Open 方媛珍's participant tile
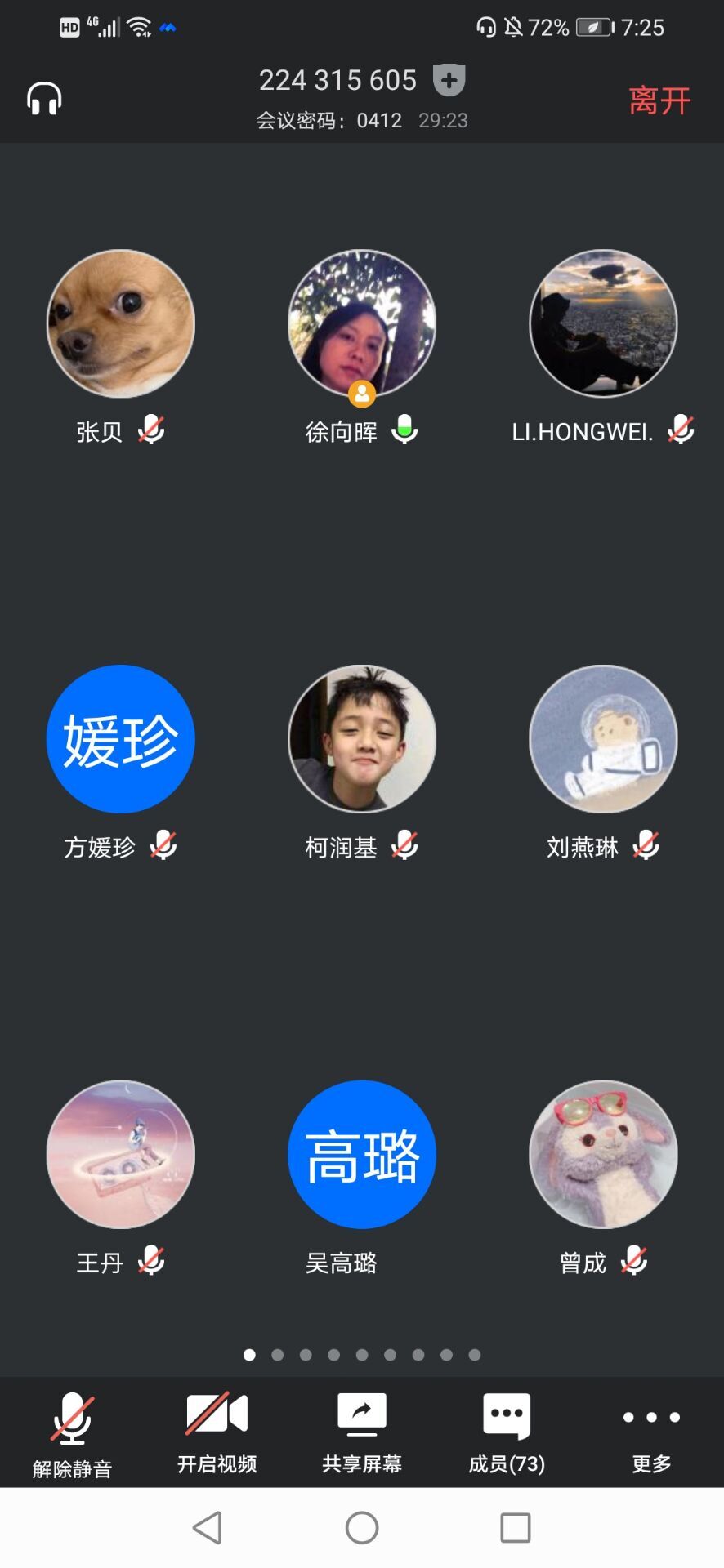Image resolution: width=724 pixels, height=1568 pixels. [x=121, y=739]
